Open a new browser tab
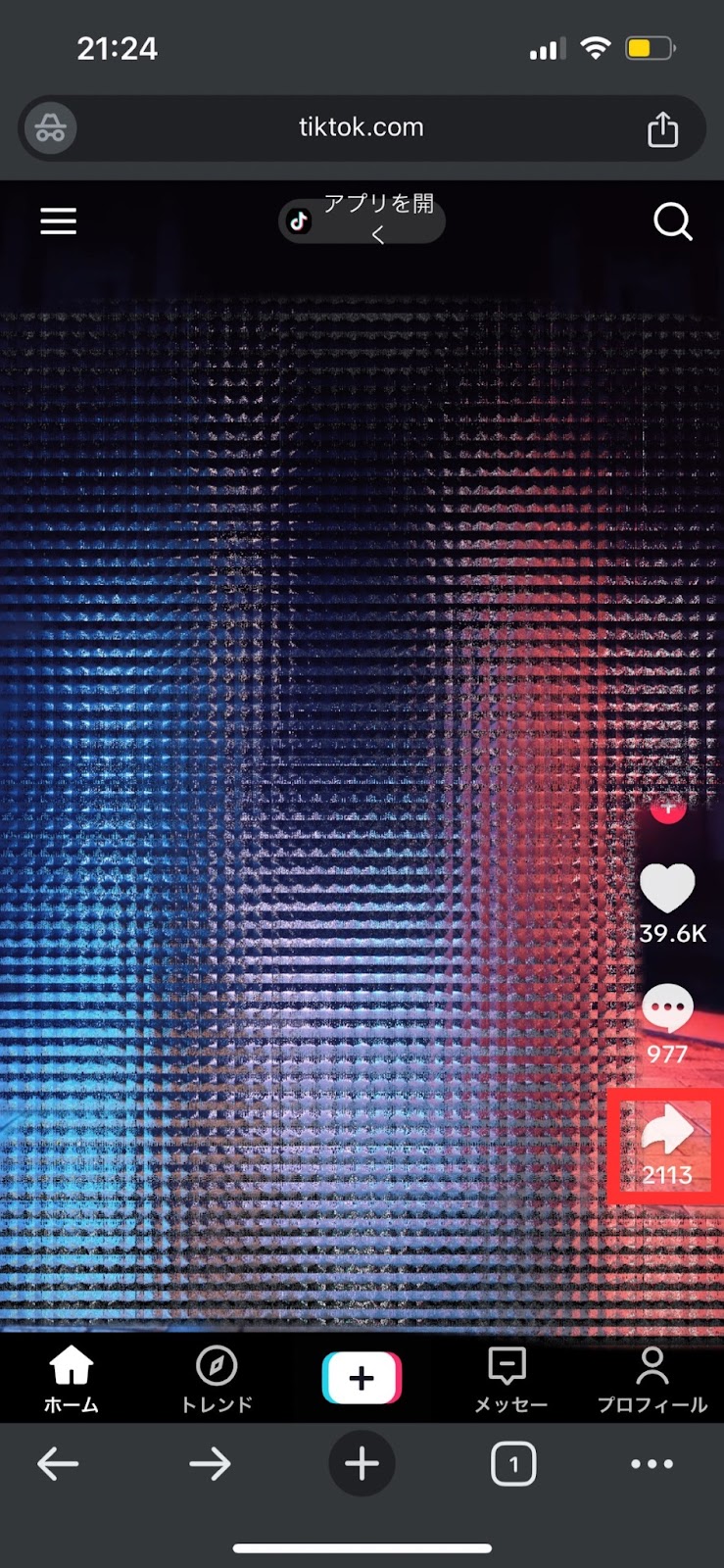The width and height of the screenshot is (724, 1568). (362, 1464)
